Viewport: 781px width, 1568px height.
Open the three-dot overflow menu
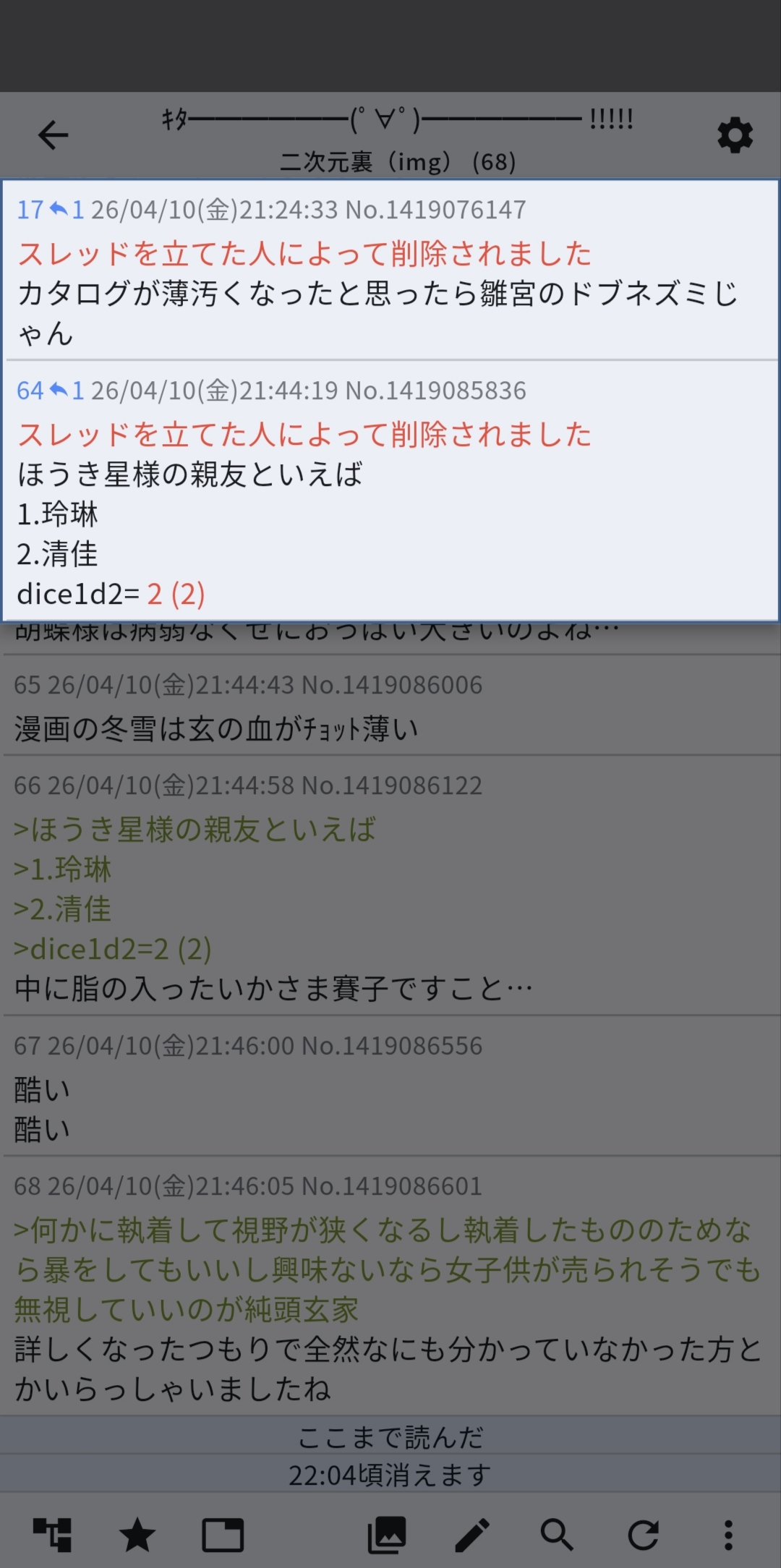[728, 1535]
